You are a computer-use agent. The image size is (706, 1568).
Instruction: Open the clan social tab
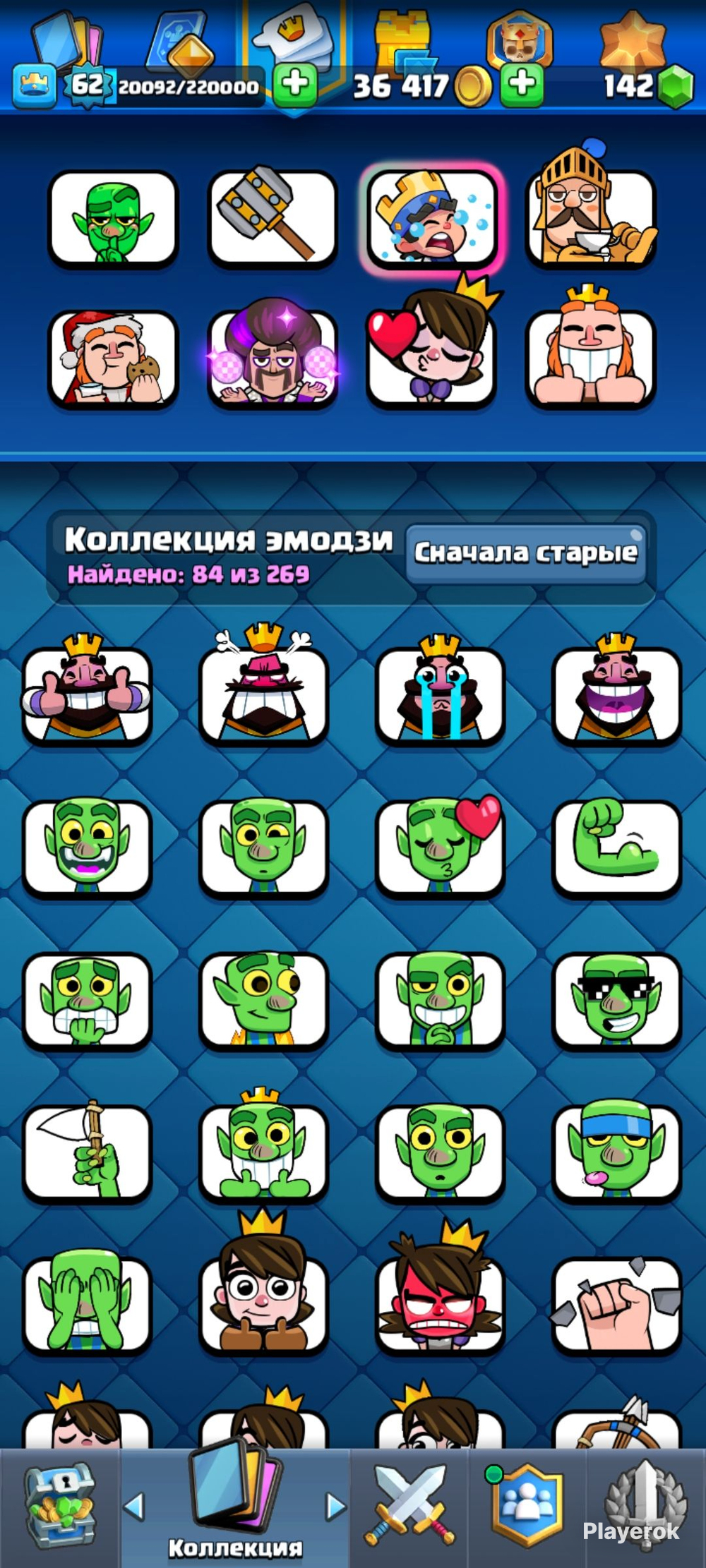(528, 1507)
